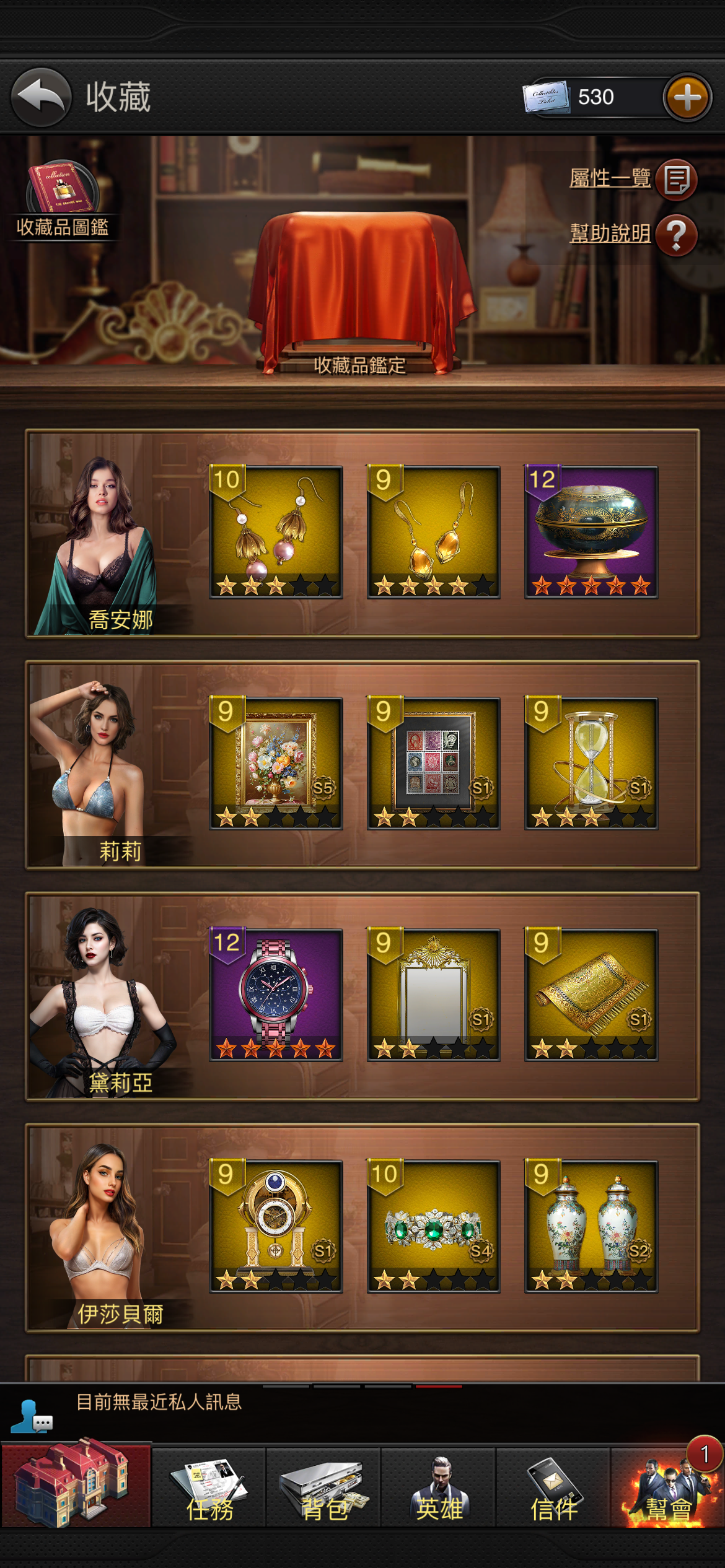Viewport: 725px width, 1568px height.
Task: Switch to the 英雄 tab
Action: click(x=439, y=1487)
